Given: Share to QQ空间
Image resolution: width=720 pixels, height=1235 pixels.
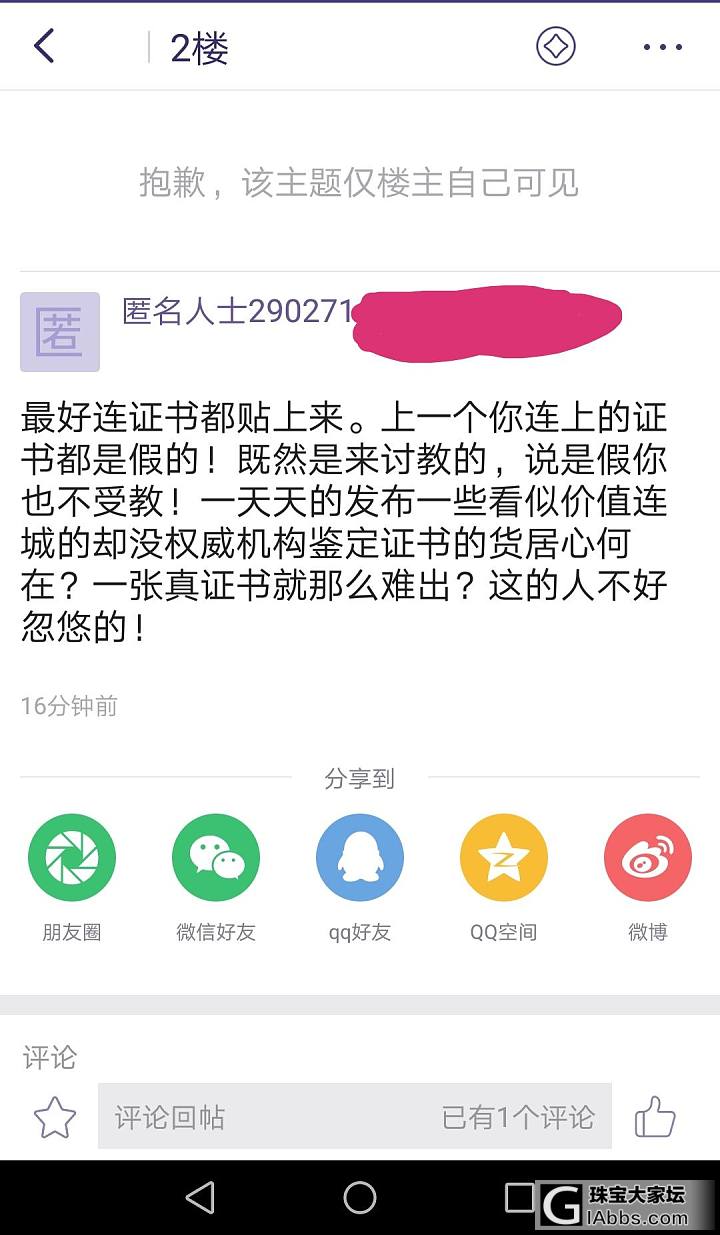Looking at the screenshot, I should [503, 858].
